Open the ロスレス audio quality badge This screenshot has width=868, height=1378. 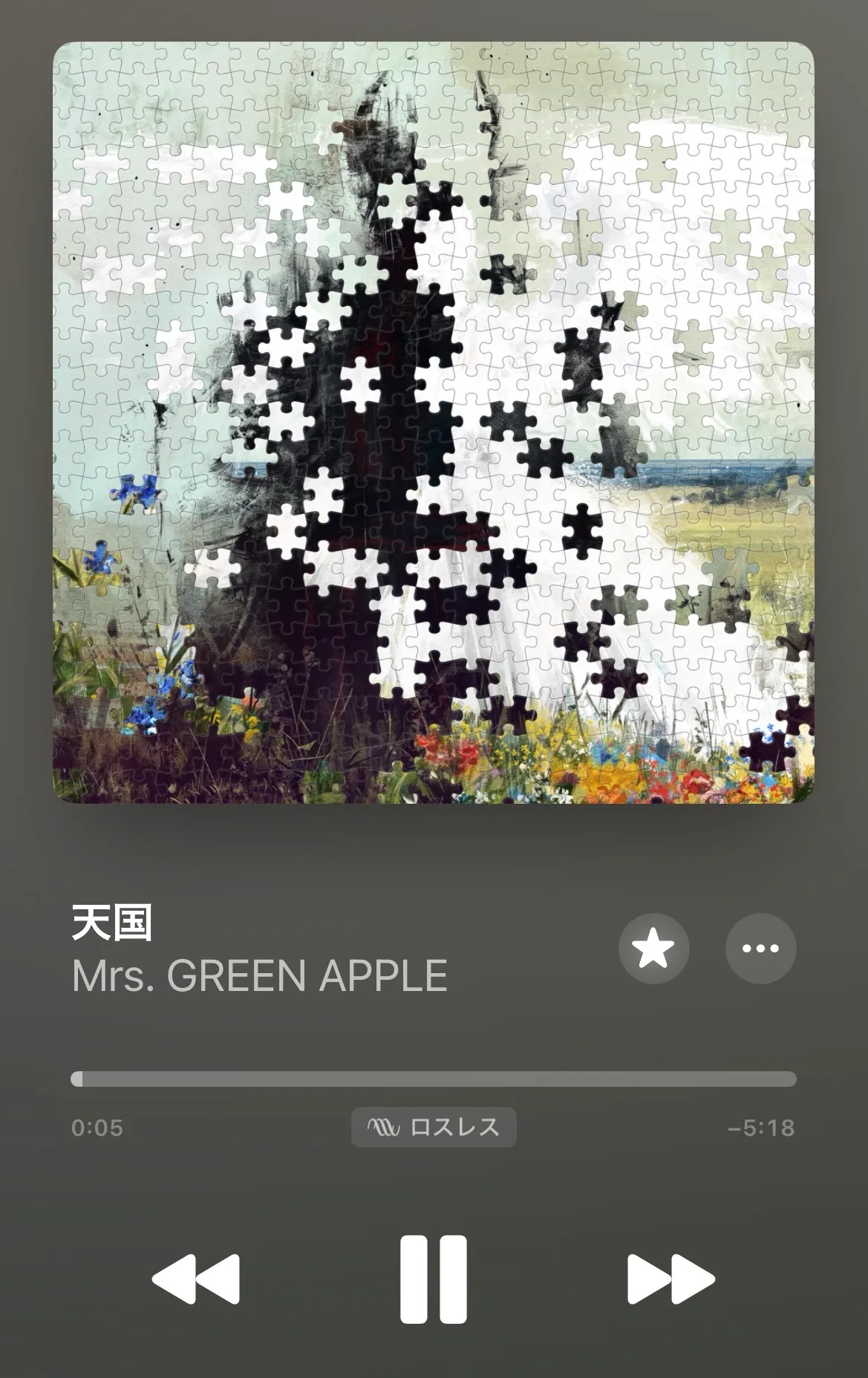(434, 1127)
